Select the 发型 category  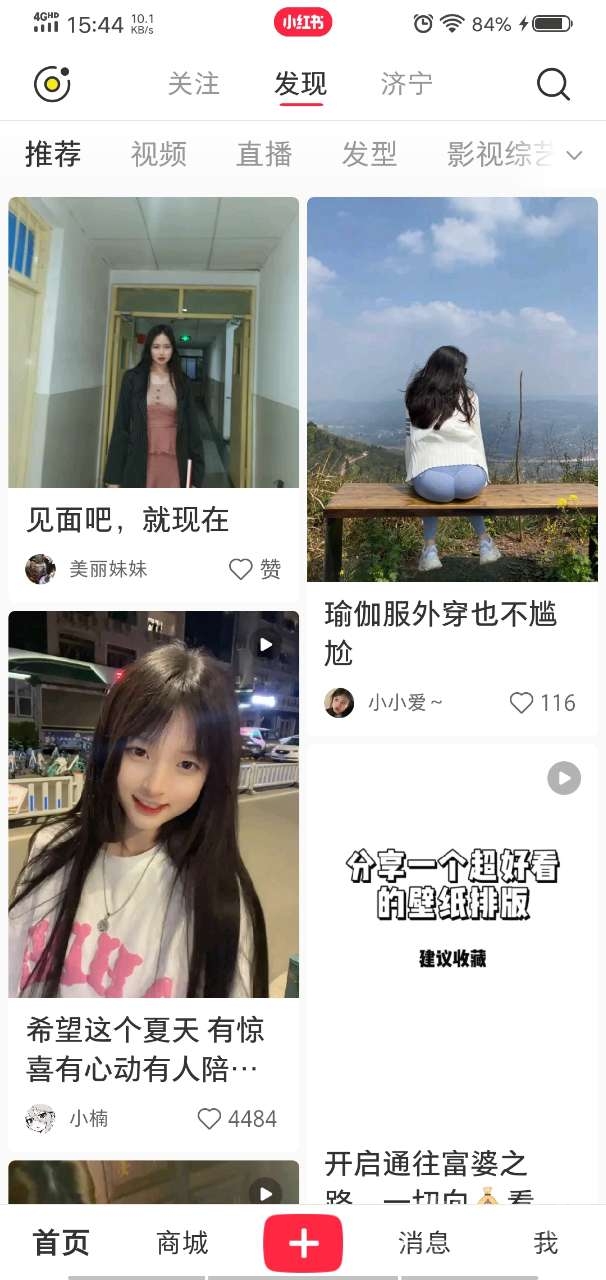[x=369, y=154]
